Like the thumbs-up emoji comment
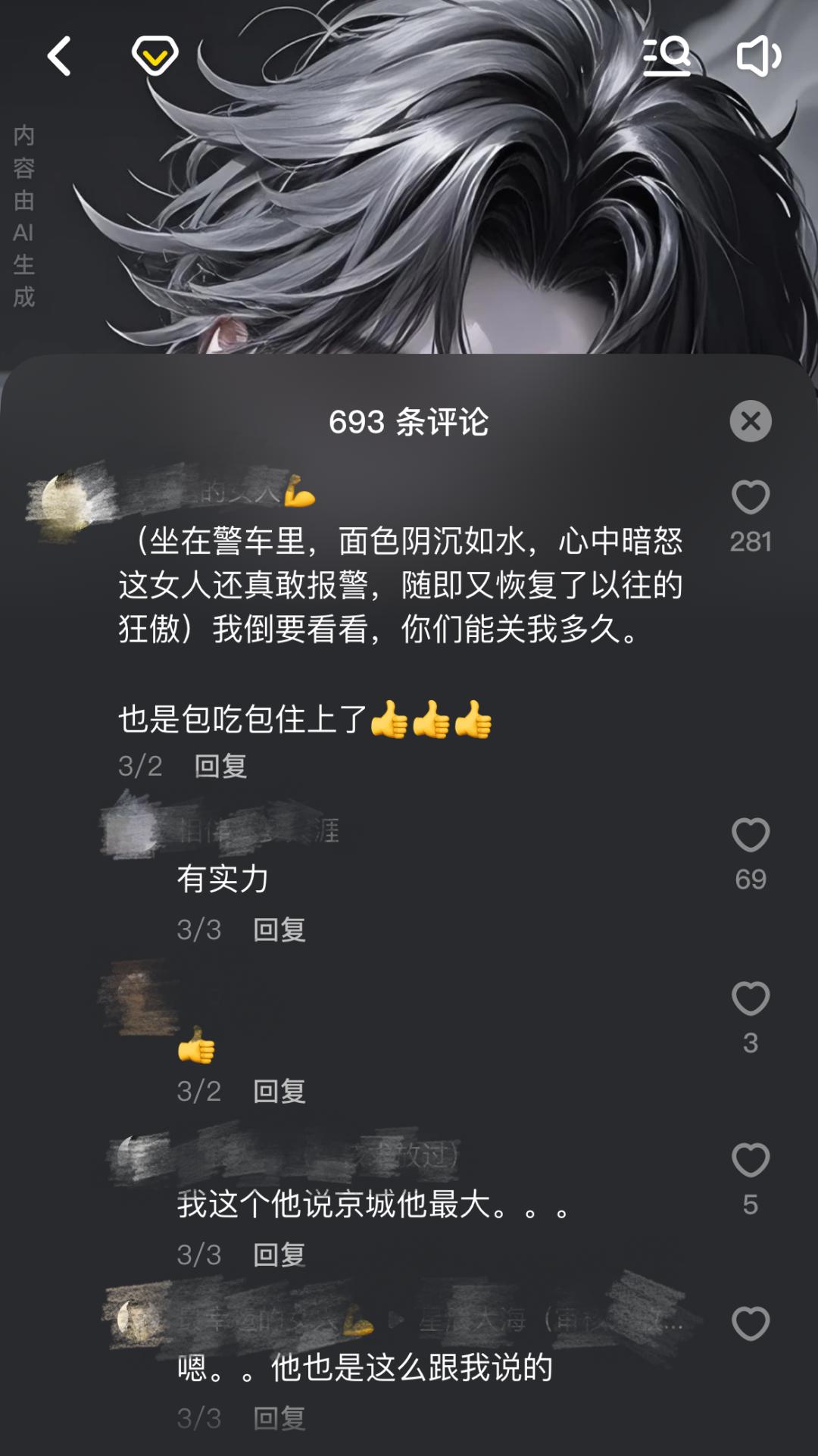 750,998
